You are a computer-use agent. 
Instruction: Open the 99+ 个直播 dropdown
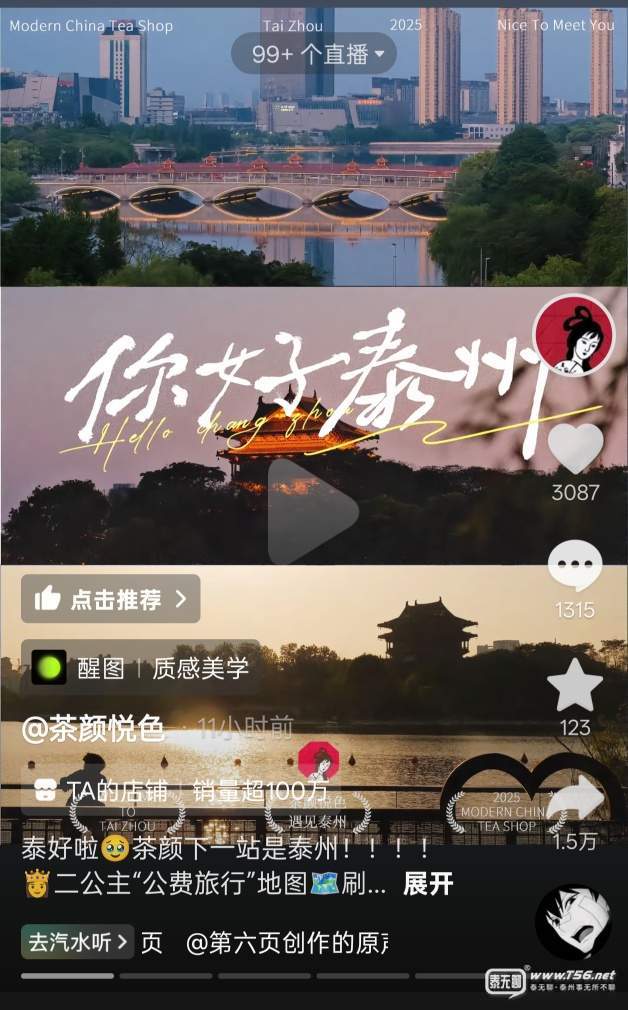(x=313, y=54)
